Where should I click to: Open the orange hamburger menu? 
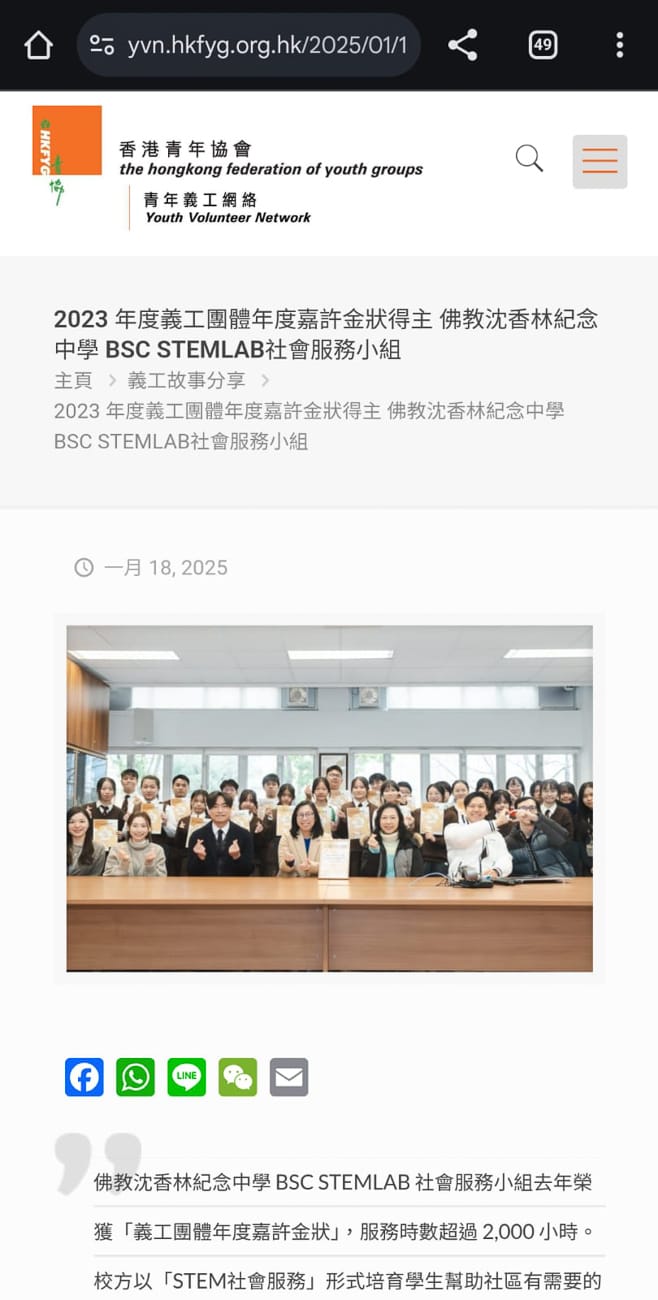click(599, 161)
